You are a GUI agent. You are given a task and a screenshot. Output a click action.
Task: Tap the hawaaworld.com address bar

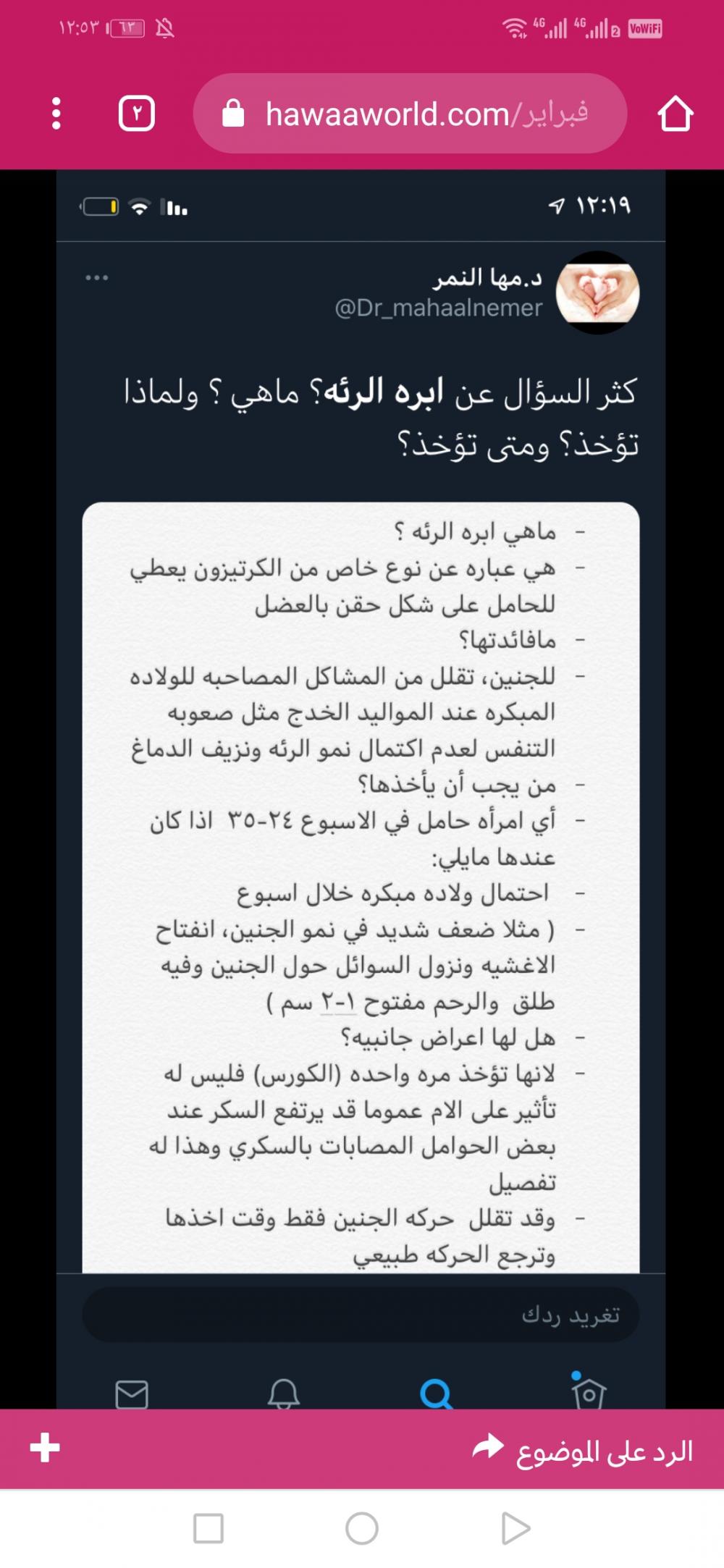point(410,114)
